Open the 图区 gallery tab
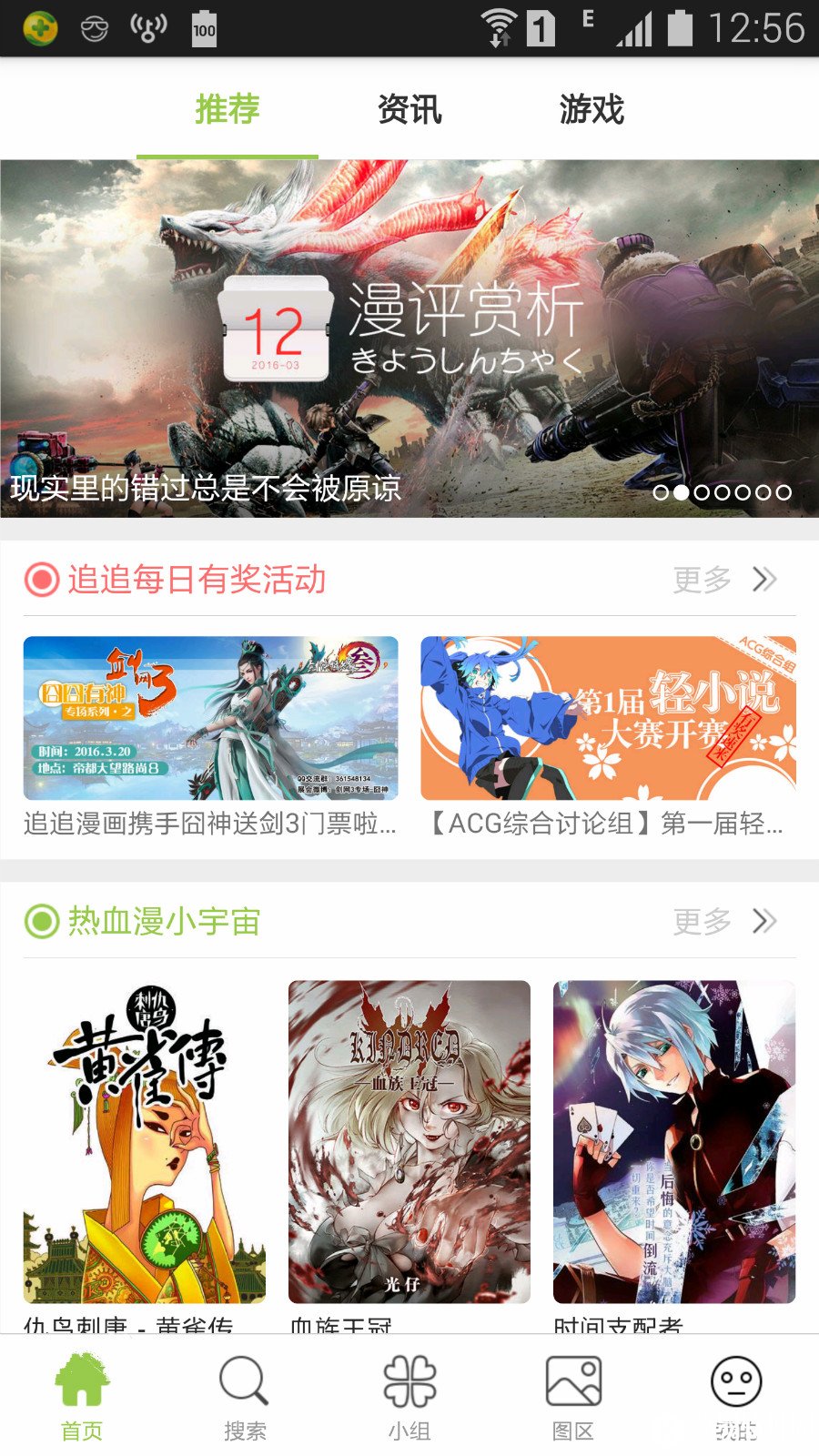The image size is (819, 1456). 573,1396
